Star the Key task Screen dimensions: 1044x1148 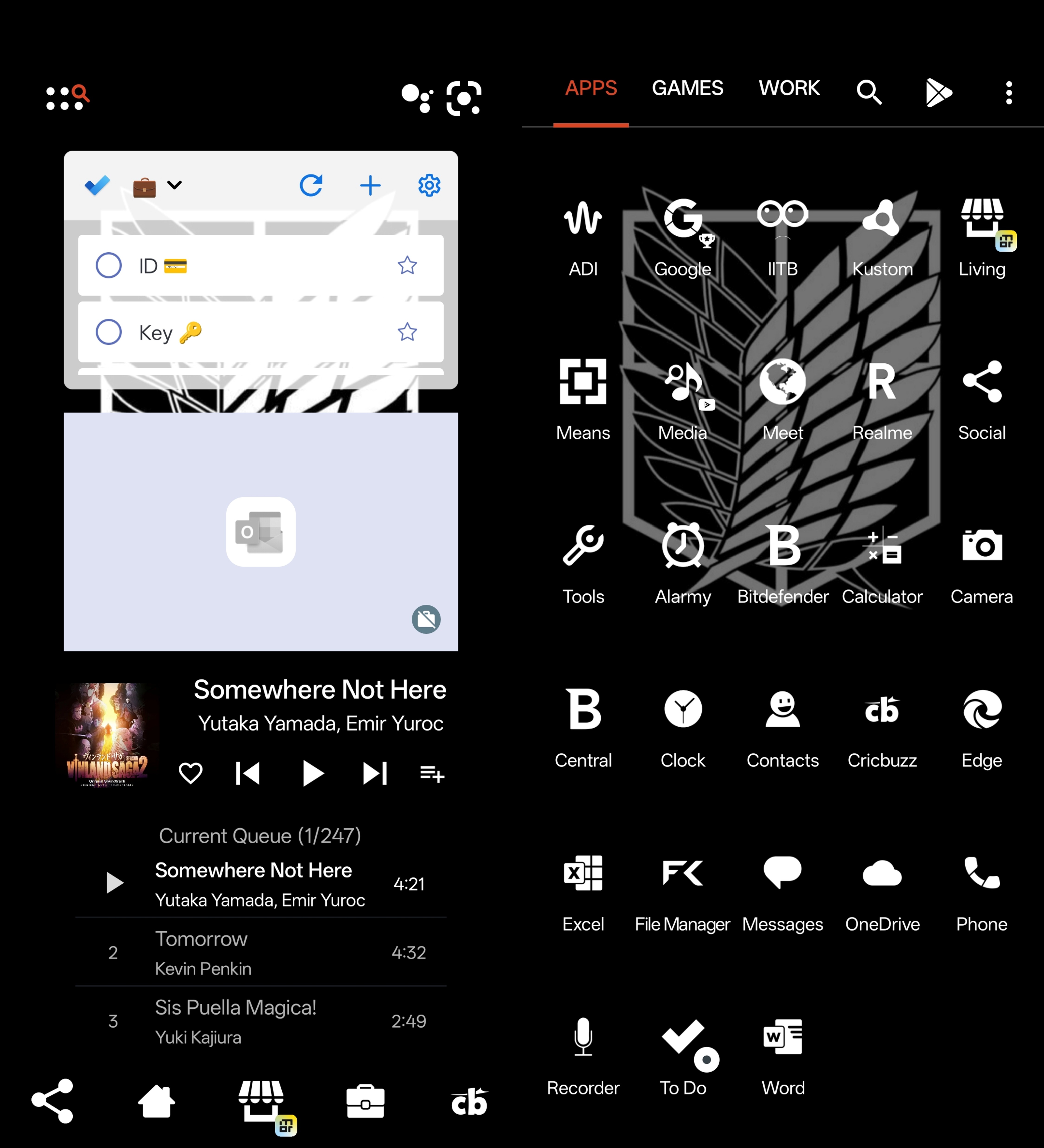[407, 332]
